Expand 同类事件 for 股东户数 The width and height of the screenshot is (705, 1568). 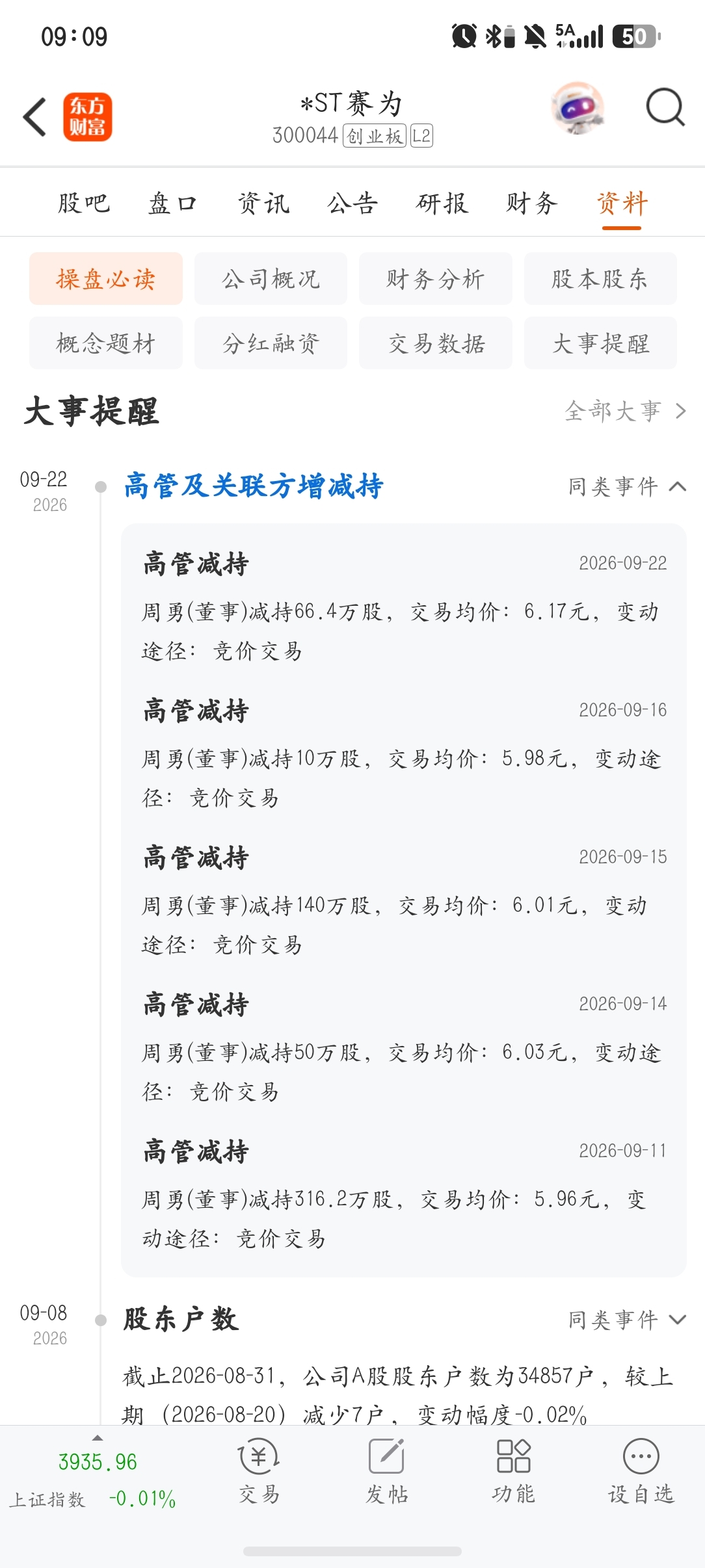click(627, 1320)
